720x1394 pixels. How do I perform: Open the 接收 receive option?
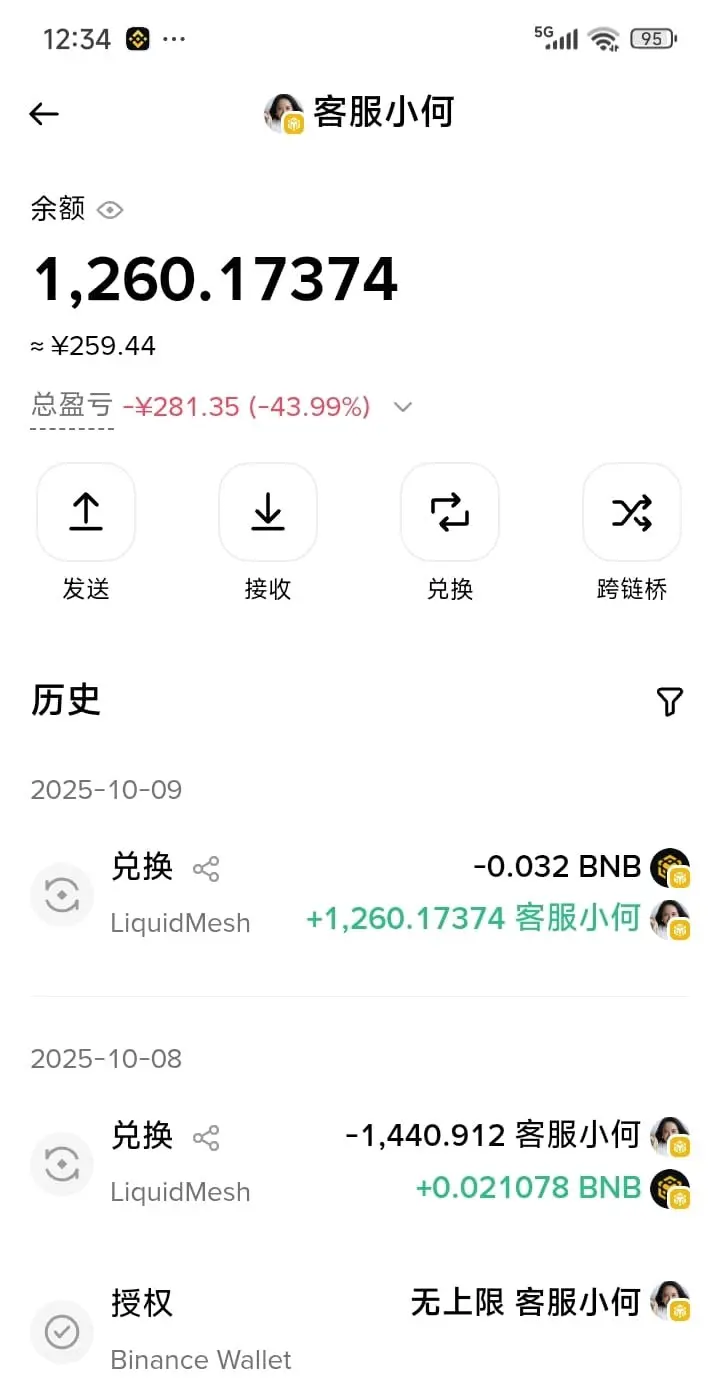tap(268, 512)
